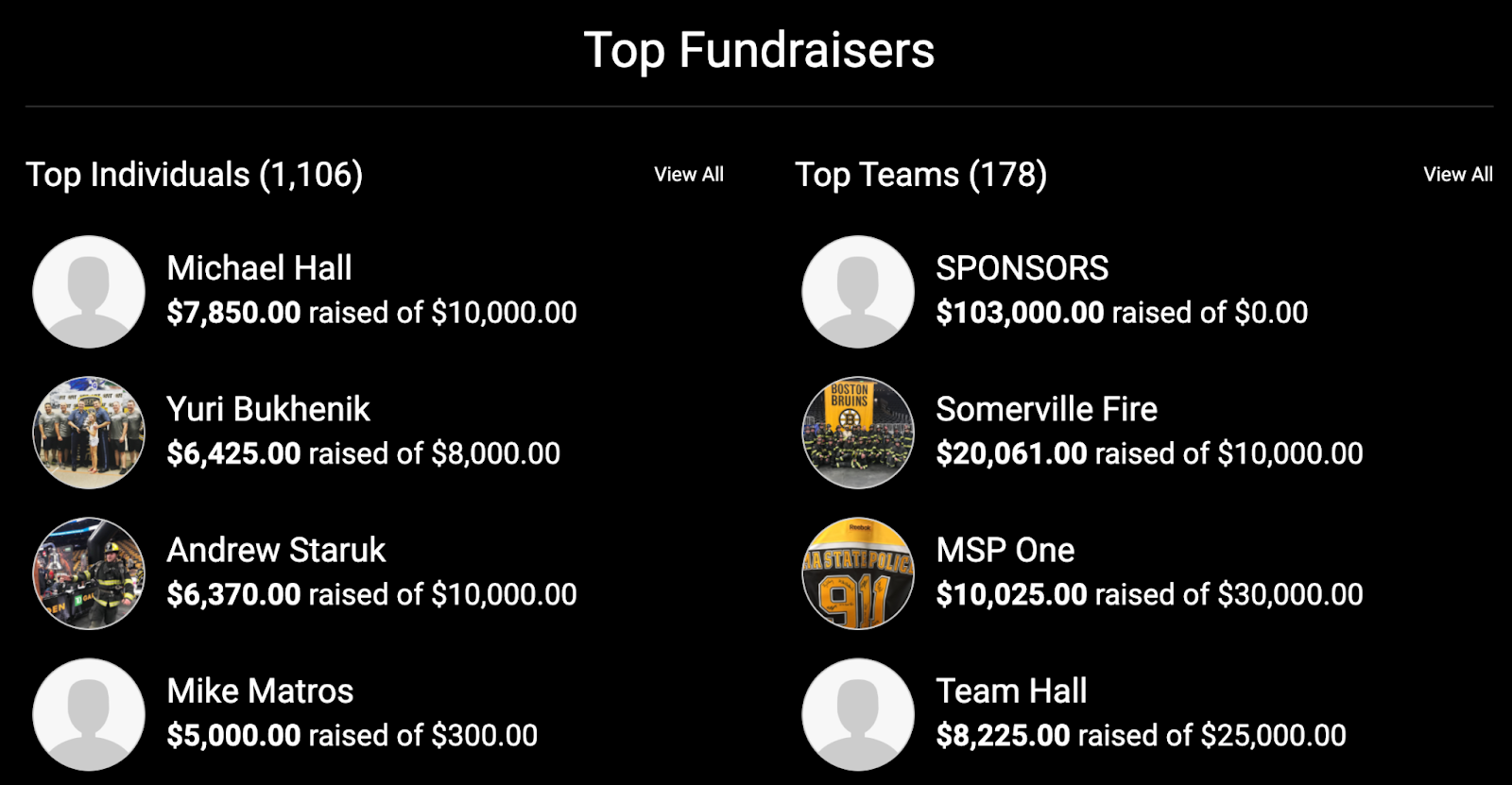
Task: Open Mike Matros's fundraiser page
Action: point(260,691)
